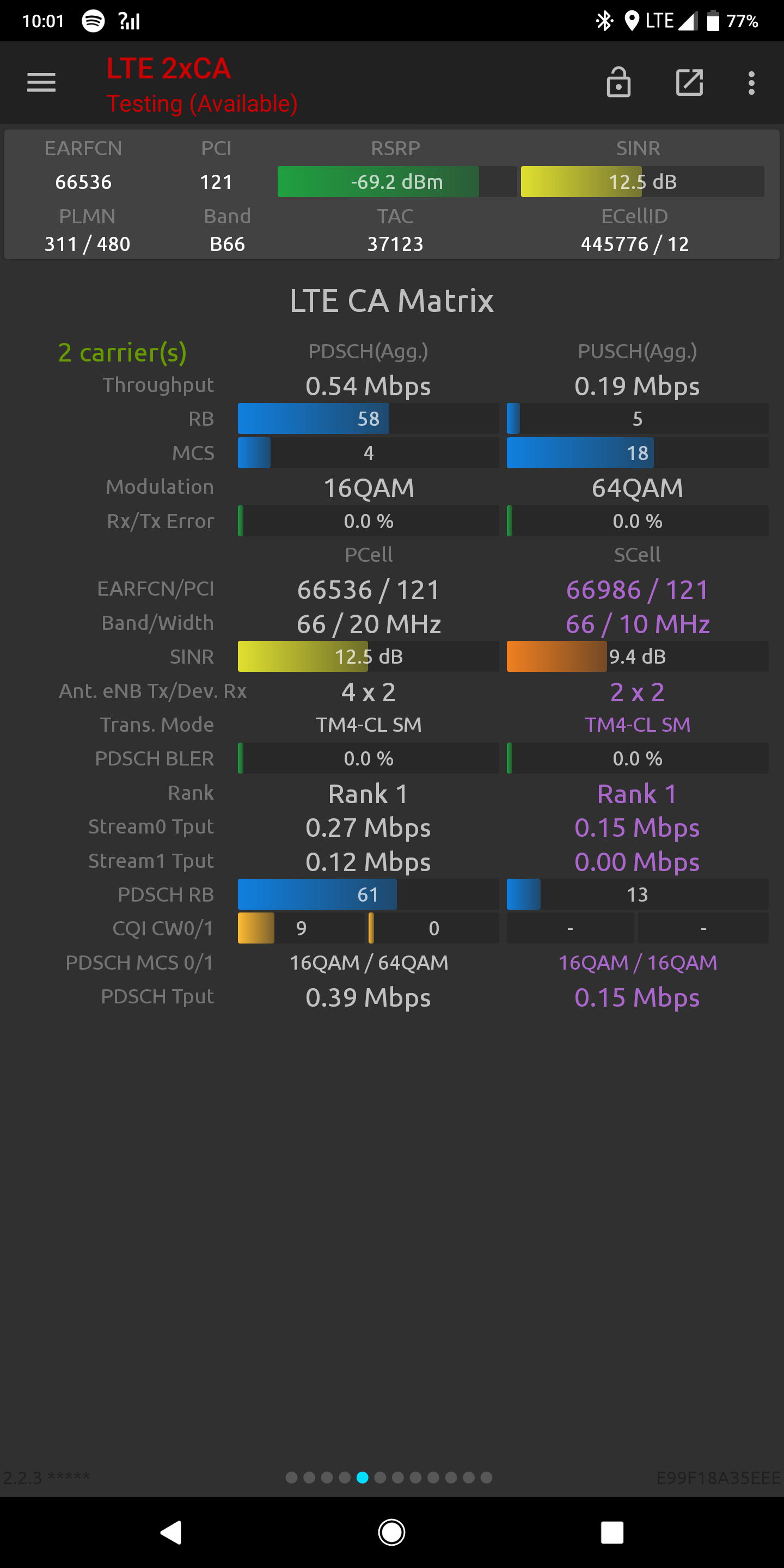The image size is (784, 1568).
Task: Open the navigation drawer menu
Action: click(41, 82)
